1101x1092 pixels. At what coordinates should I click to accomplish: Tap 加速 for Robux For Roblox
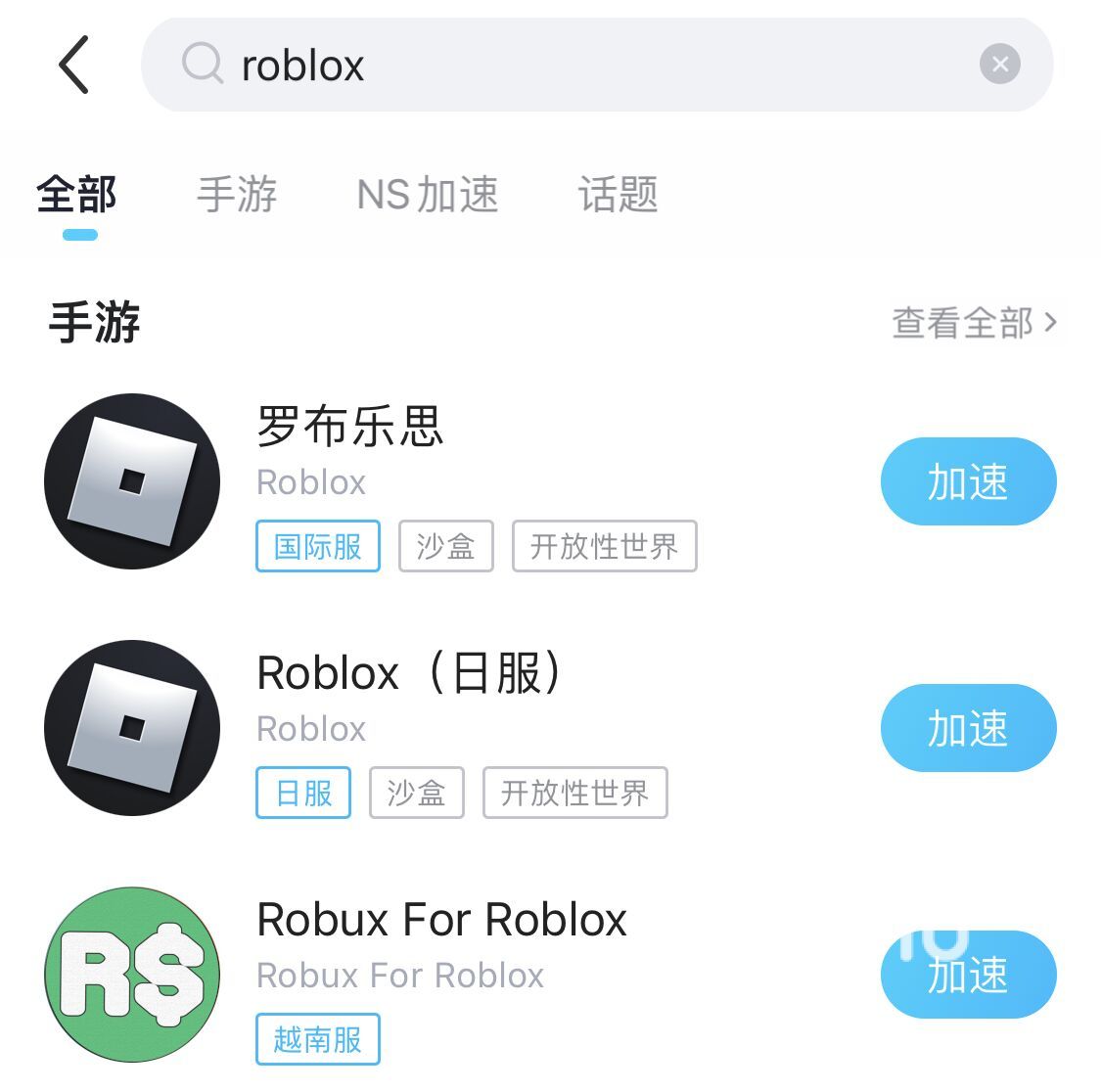(968, 975)
